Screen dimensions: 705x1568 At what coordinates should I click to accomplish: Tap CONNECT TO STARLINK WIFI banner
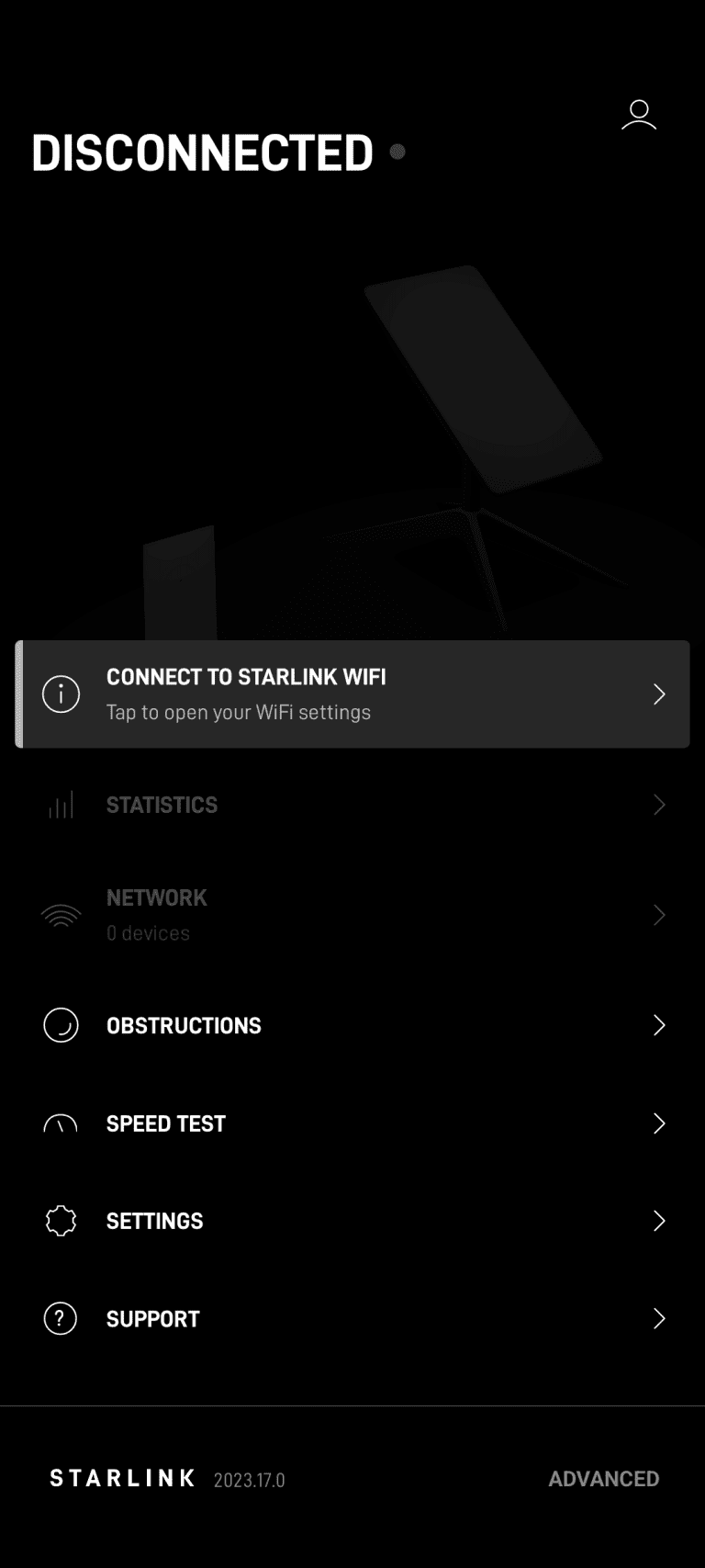pos(352,694)
